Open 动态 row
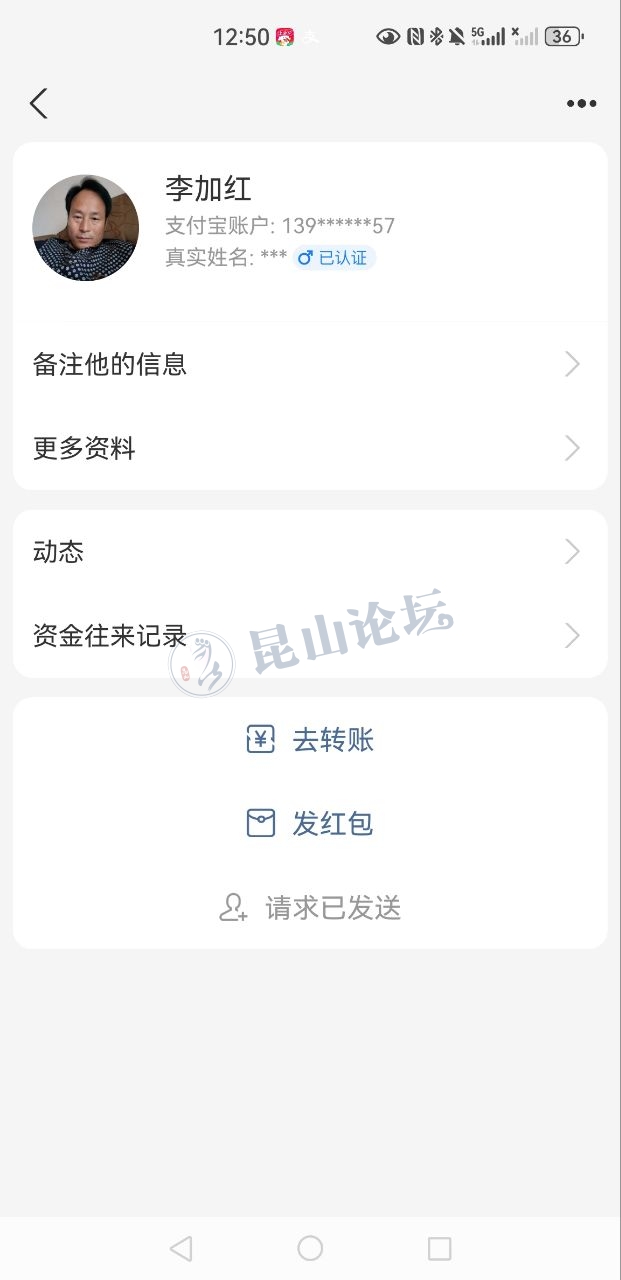This screenshot has height=1280, width=621. [x=310, y=552]
